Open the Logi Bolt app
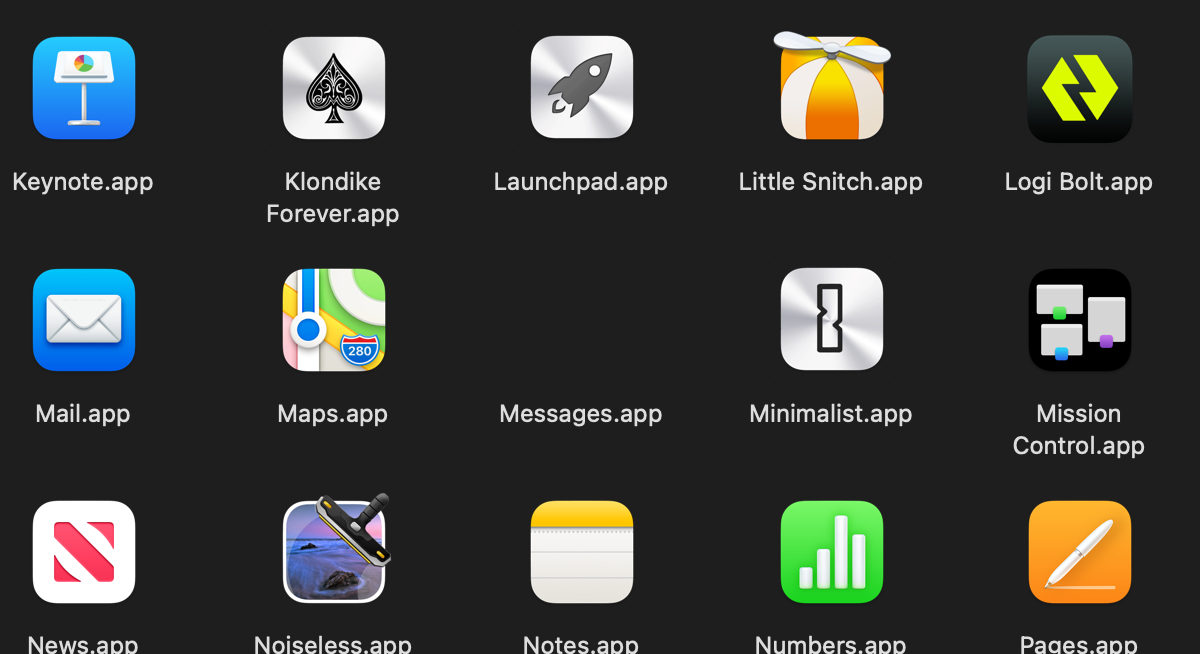The width and height of the screenshot is (1200, 654). [x=1080, y=88]
